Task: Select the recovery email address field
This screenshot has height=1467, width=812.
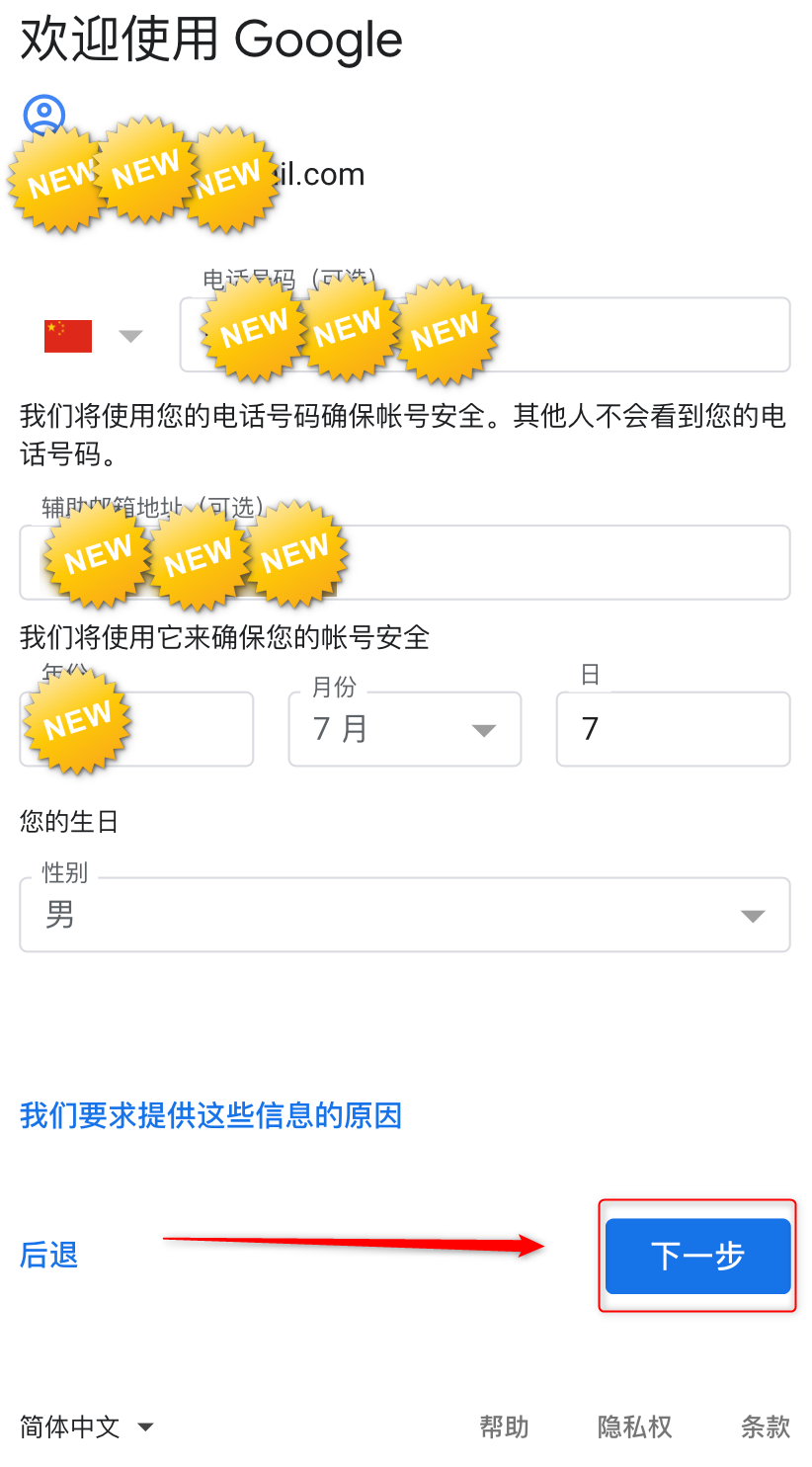Action: (x=405, y=562)
